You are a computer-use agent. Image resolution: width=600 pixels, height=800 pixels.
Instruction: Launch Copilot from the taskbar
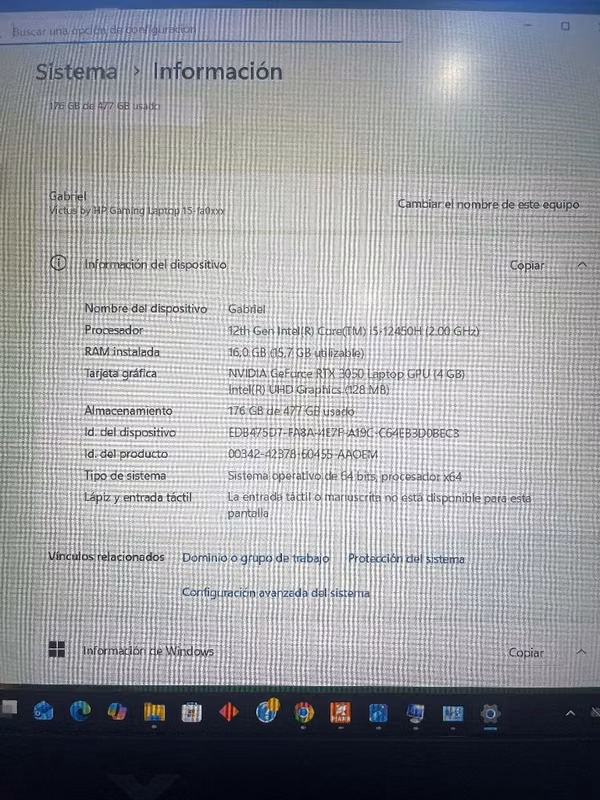point(117,711)
